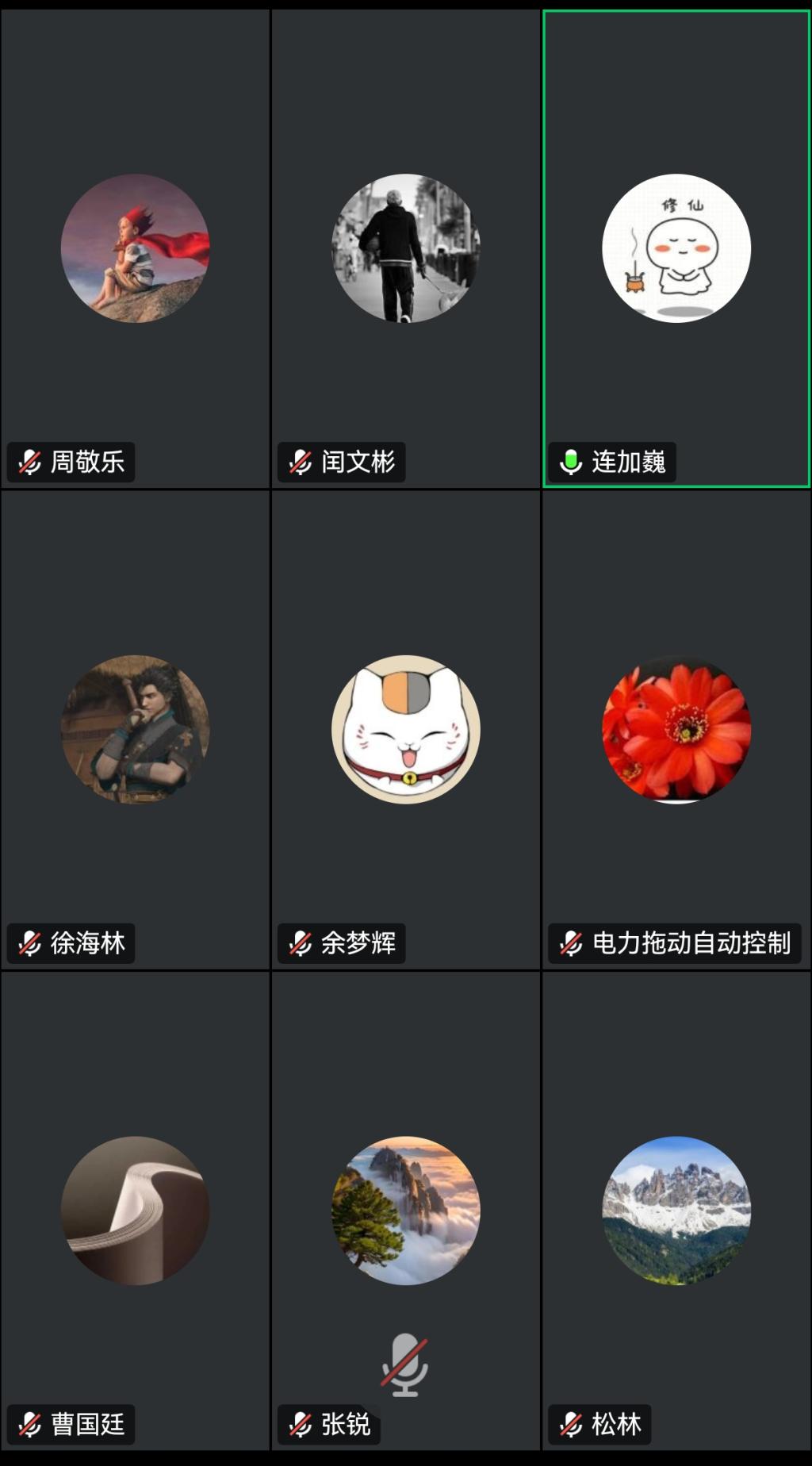Tap the speaking participant 连加巍
The height and width of the screenshot is (1466, 812).
676,248
